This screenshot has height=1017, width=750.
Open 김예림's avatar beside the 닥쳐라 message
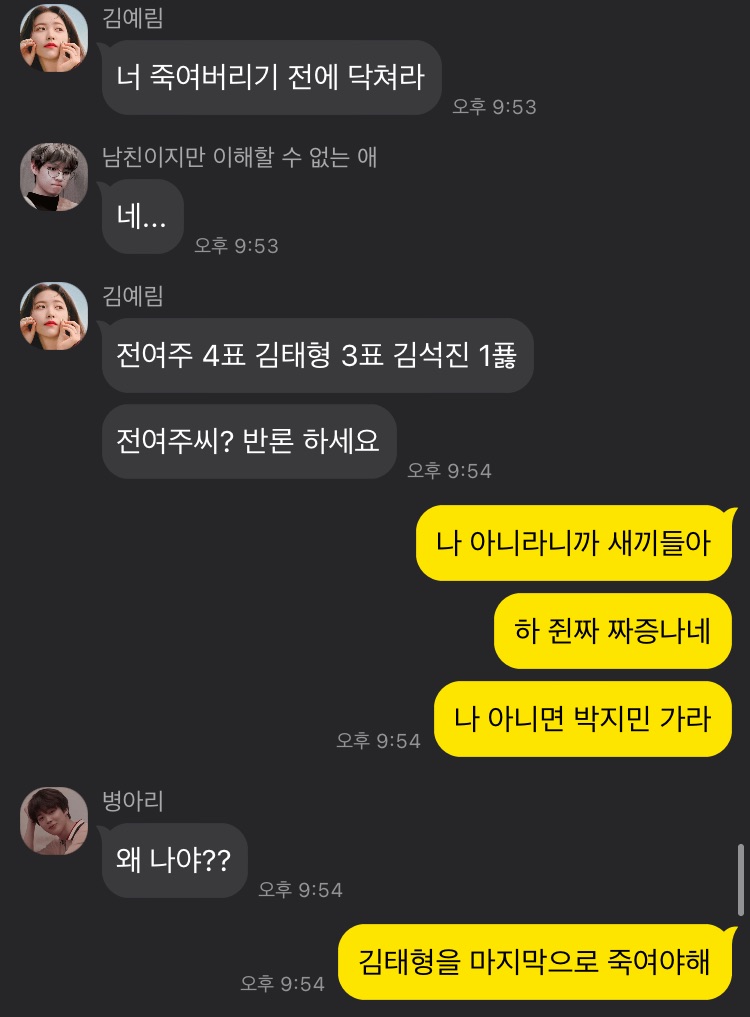54,39
